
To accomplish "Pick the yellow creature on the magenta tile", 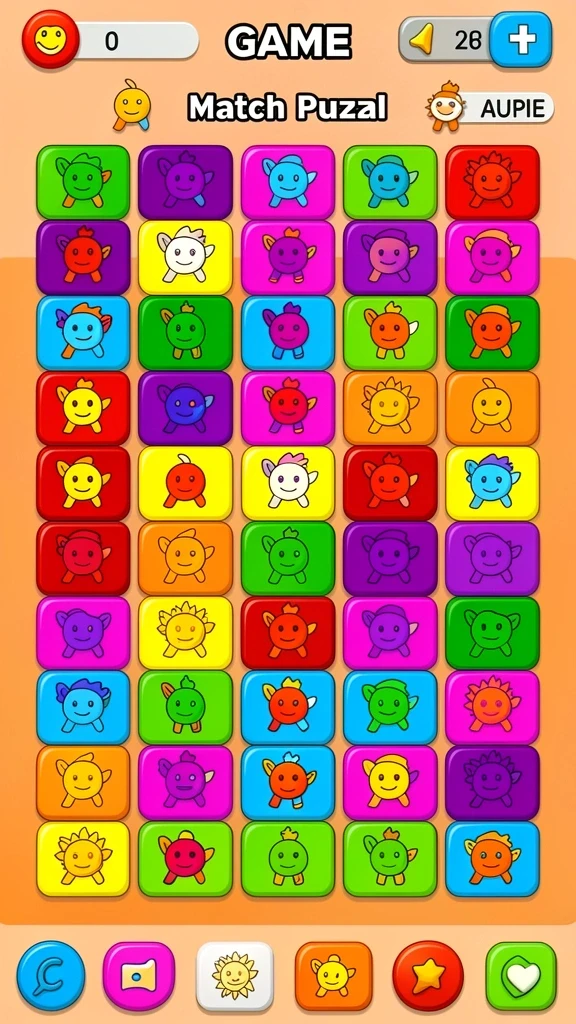I will click(390, 783).
